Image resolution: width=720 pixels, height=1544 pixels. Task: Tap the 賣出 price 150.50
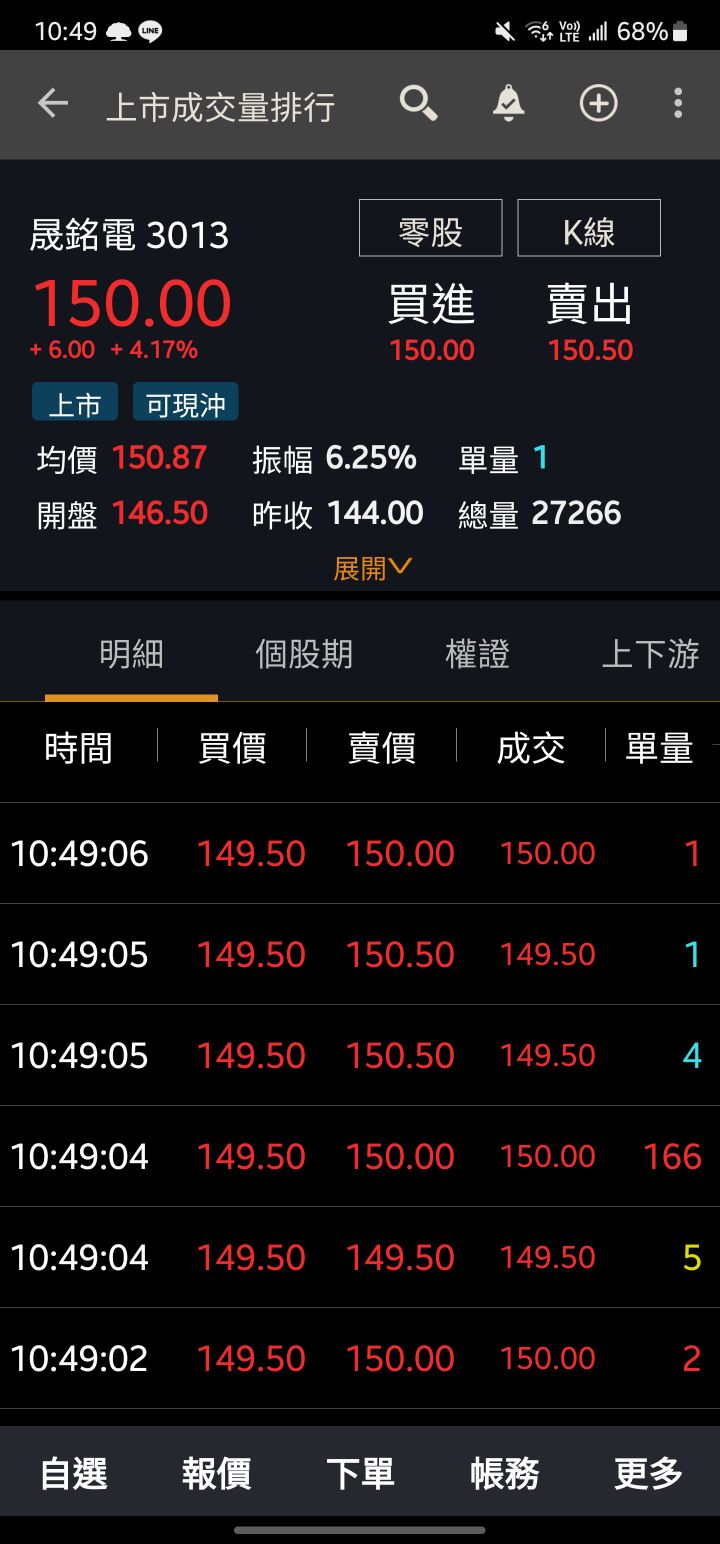pos(590,350)
